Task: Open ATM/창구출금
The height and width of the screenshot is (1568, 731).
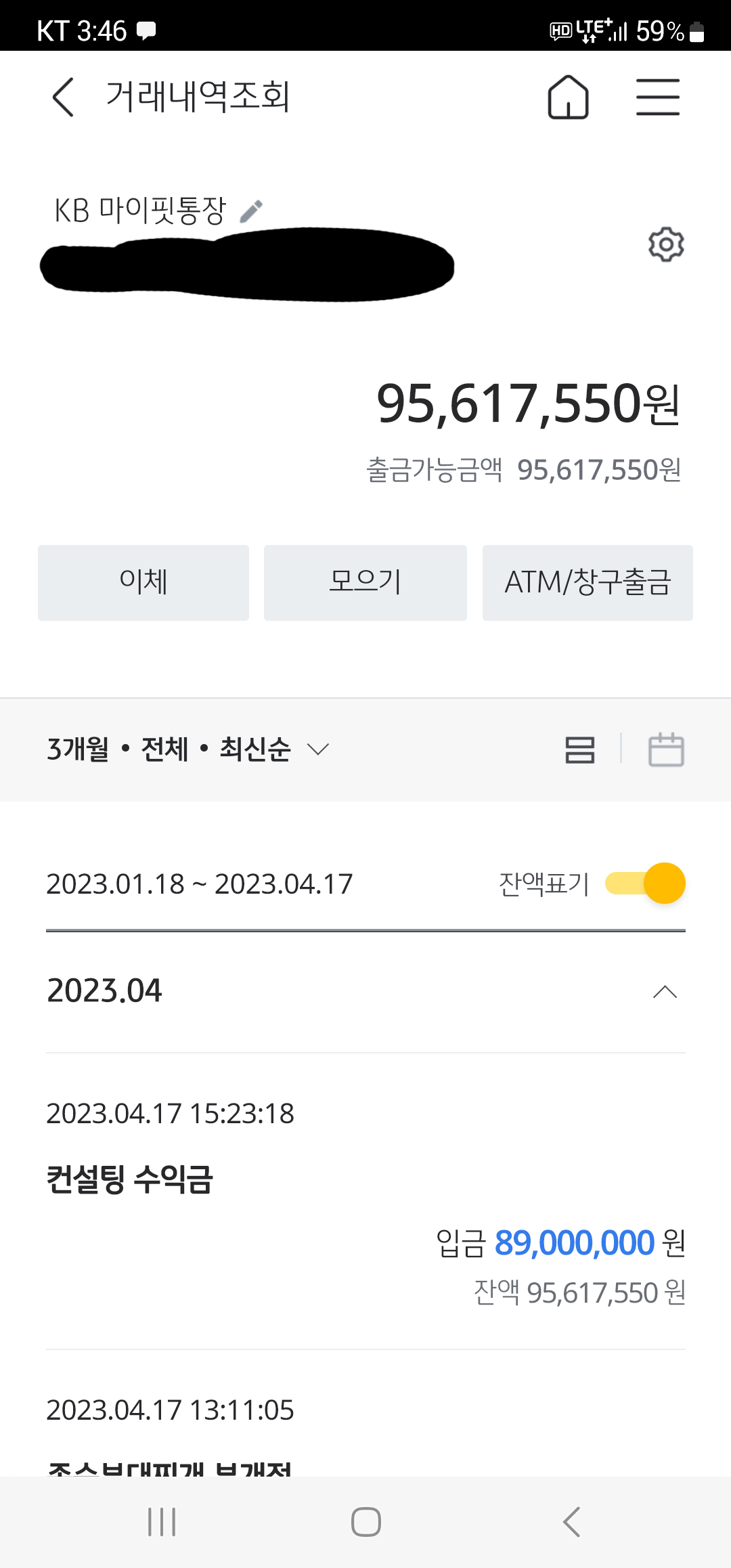Action: (588, 582)
